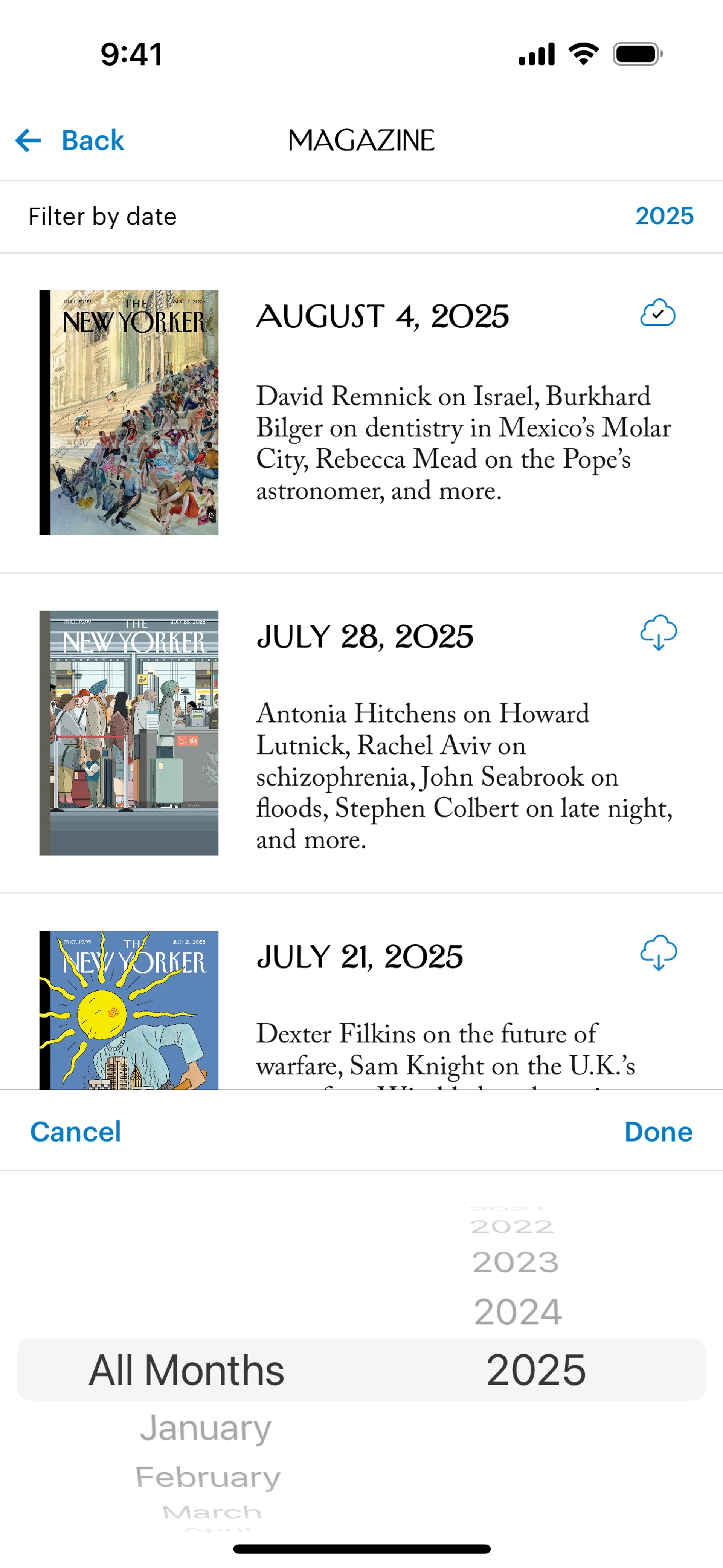The image size is (723, 1568).
Task: Download the July 21, 2025 issue
Action: coord(658,953)
